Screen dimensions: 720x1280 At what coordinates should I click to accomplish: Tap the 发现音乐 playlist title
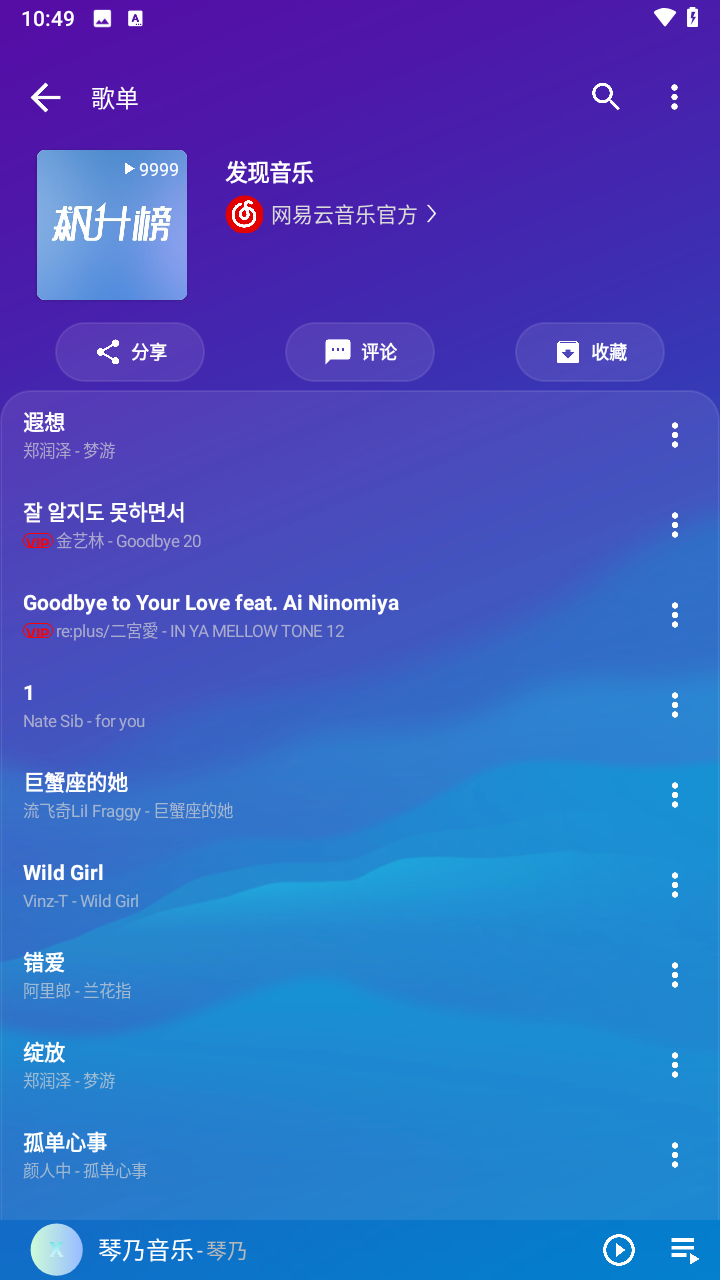(x=269, y=172)
